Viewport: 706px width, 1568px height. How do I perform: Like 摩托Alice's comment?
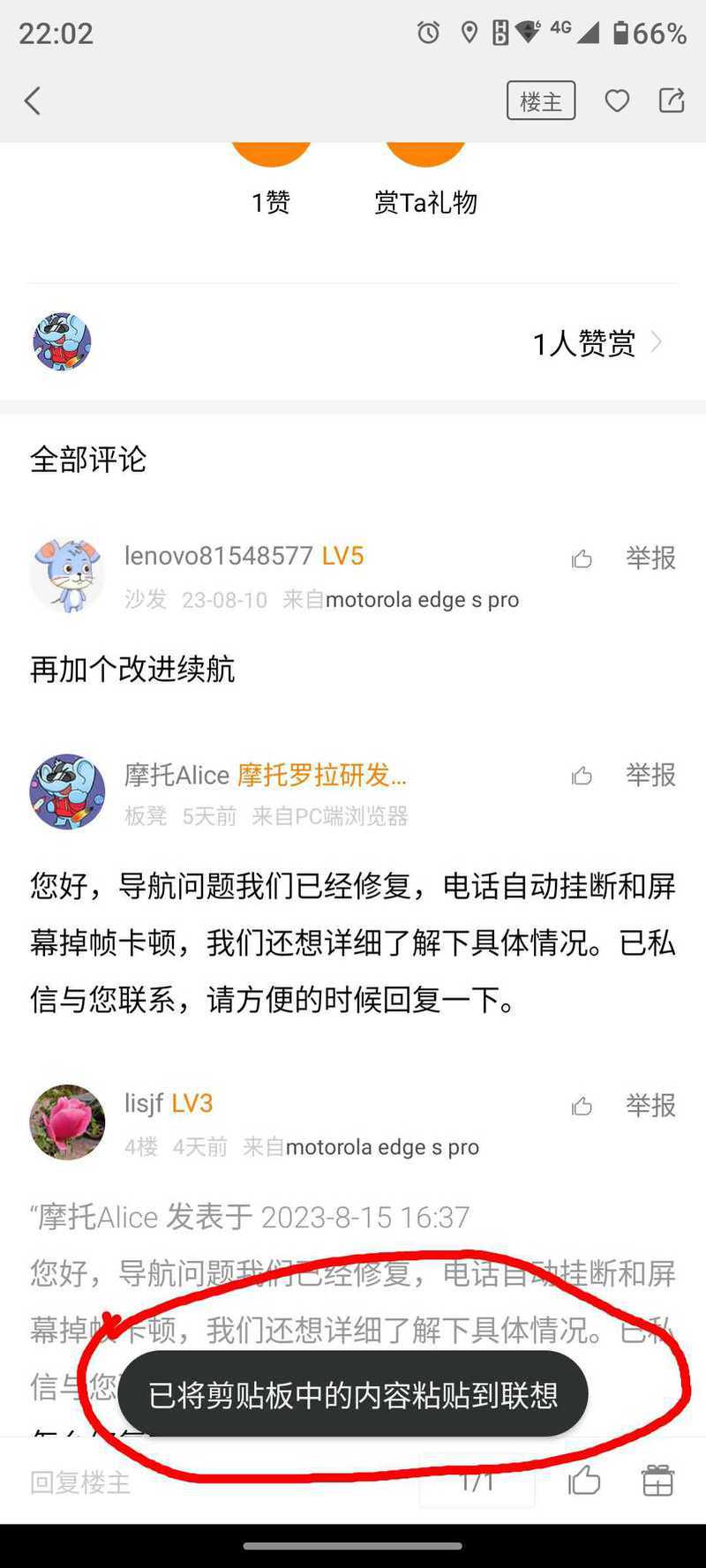(x=582, y=776)
